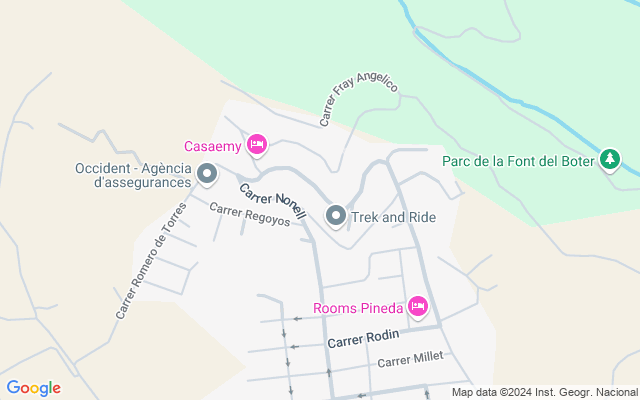Open the Rooms Pineda hotel pin
Image resolution: width=640 pixels, height=400 pixels.
[419, 306]
